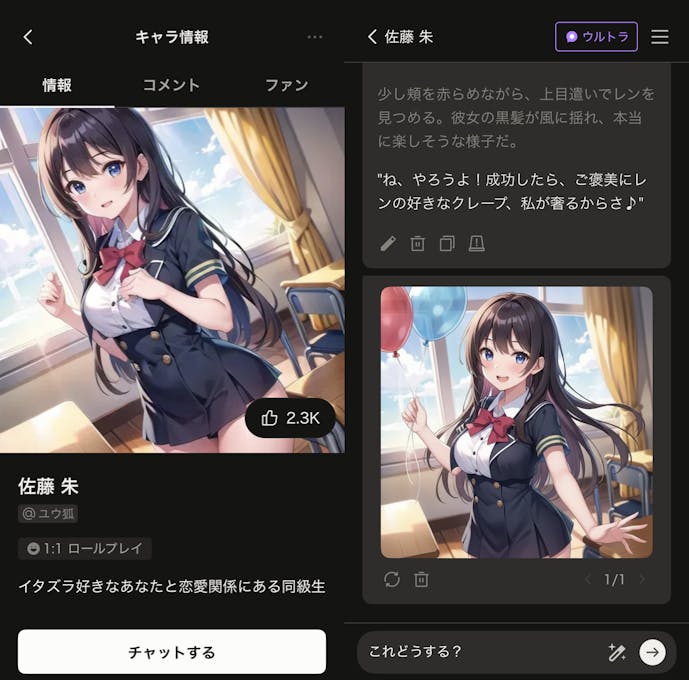The image size is (689, 680).
Task: Focus the message field with これどうする？
Action: (480, 652)
